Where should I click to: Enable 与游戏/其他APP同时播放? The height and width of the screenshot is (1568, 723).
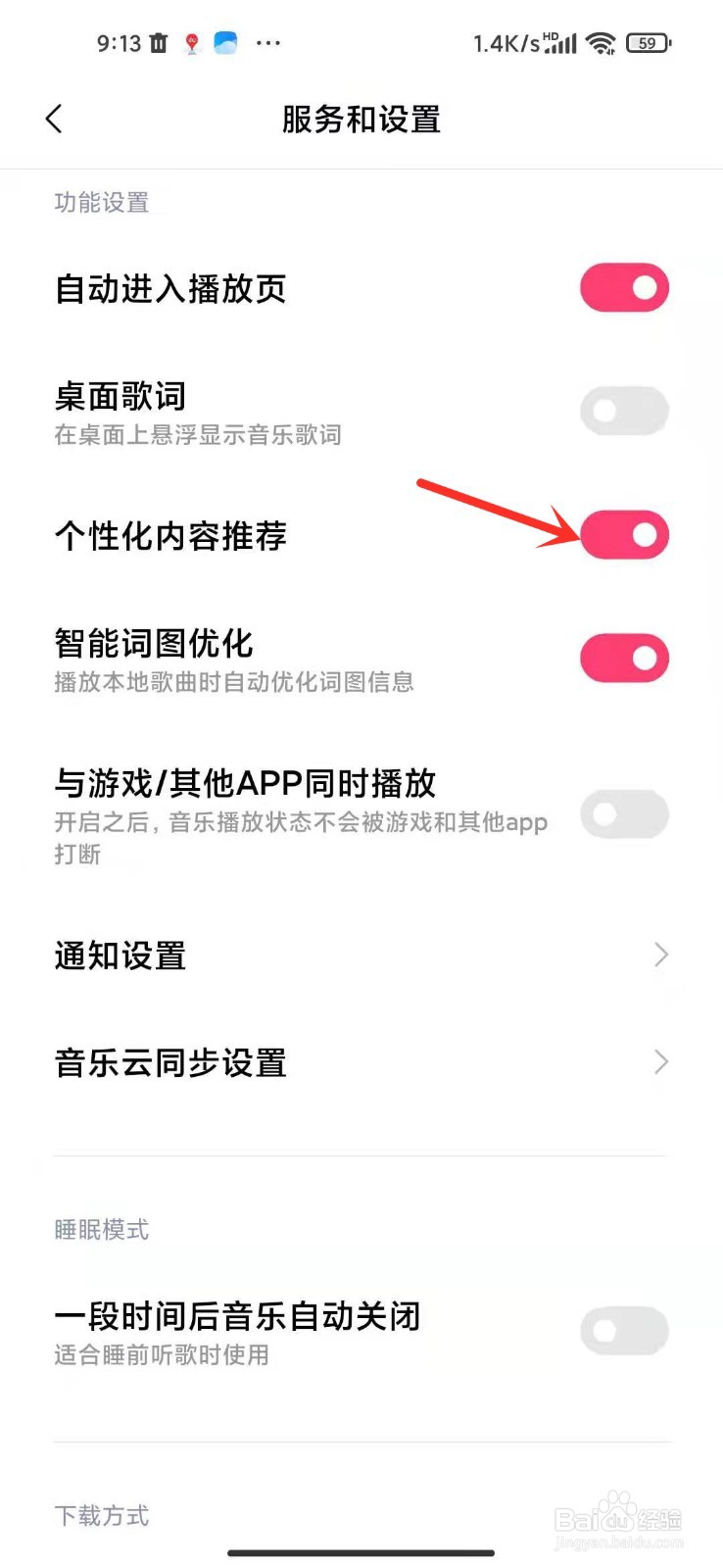coord(624,814)
